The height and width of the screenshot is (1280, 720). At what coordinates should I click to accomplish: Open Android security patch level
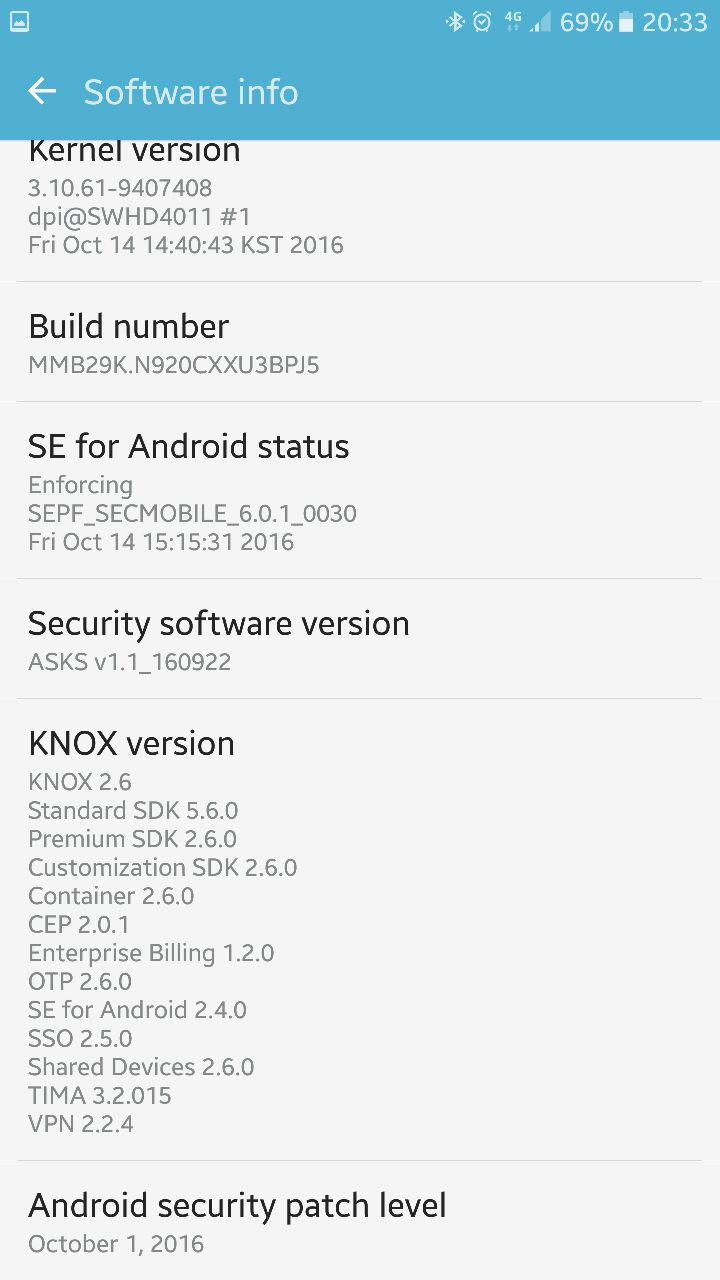coord(360,1222)
